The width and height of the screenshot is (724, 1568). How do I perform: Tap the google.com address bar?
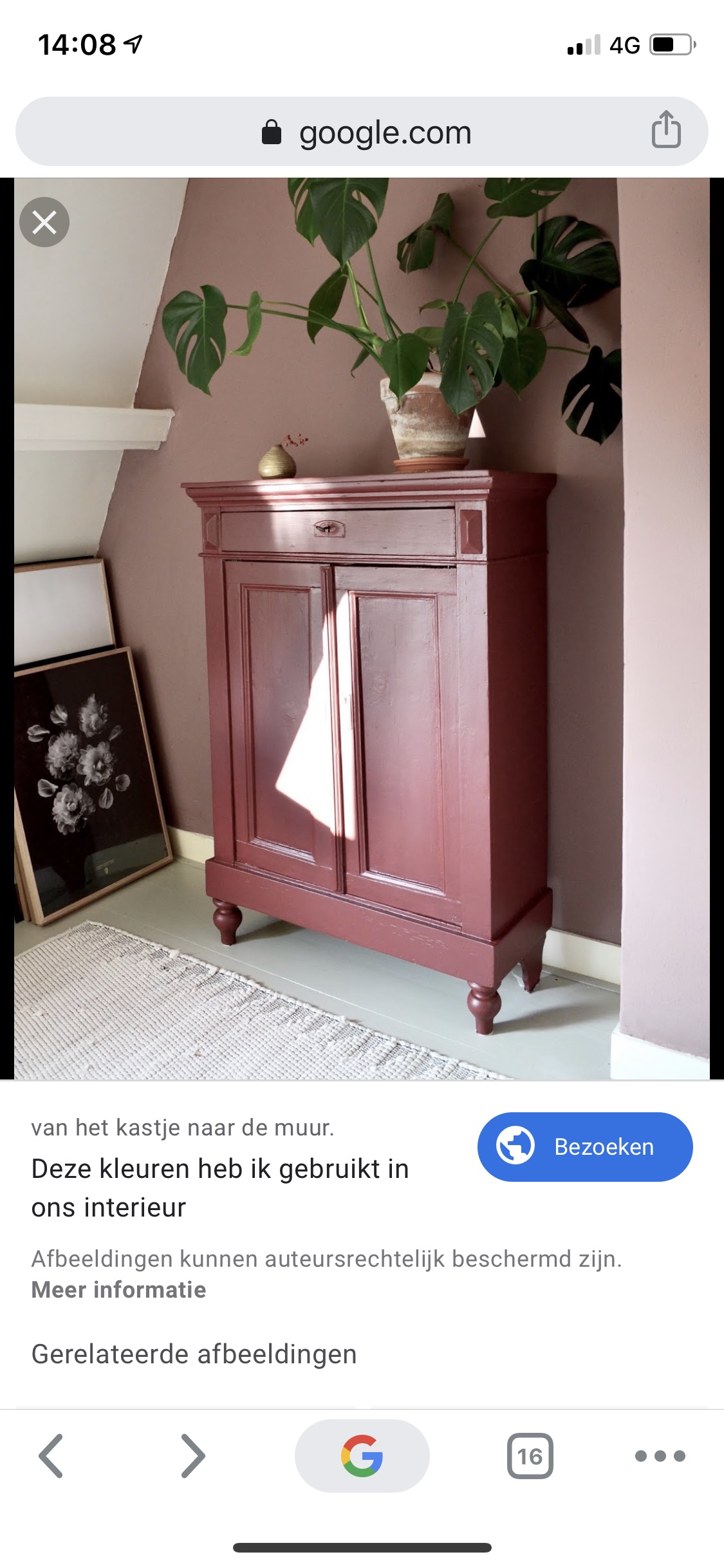tap(362, 132)
